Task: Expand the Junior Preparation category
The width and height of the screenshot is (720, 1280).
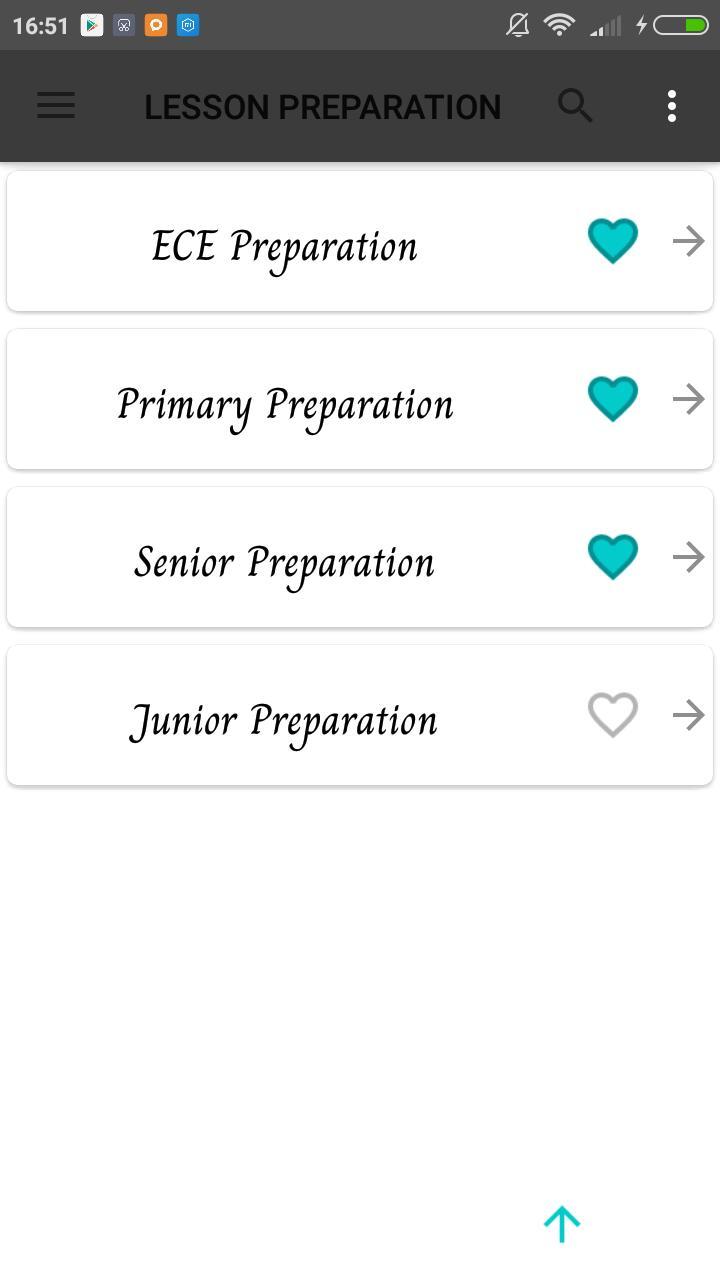Action: pyautogui.click(x=283, y=718)
